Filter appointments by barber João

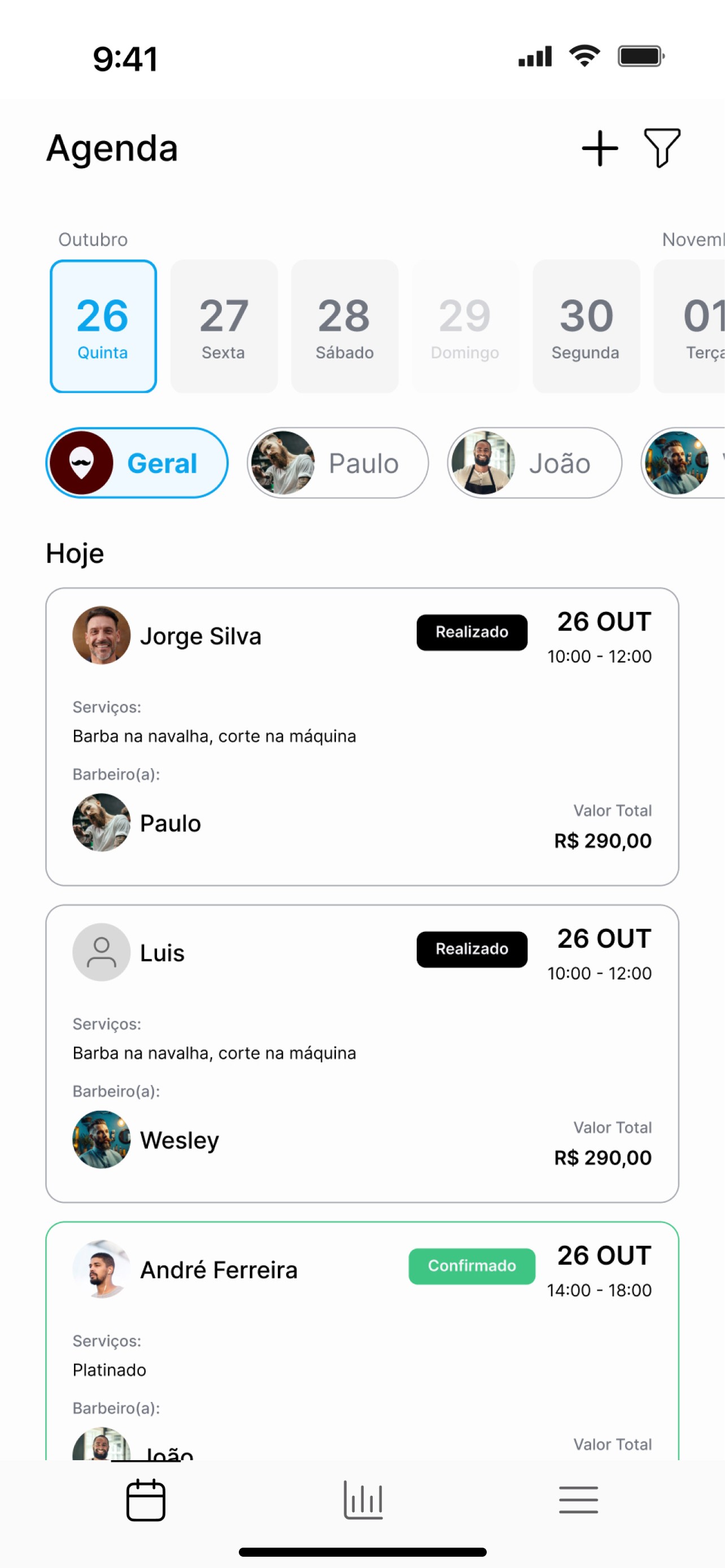535,463
